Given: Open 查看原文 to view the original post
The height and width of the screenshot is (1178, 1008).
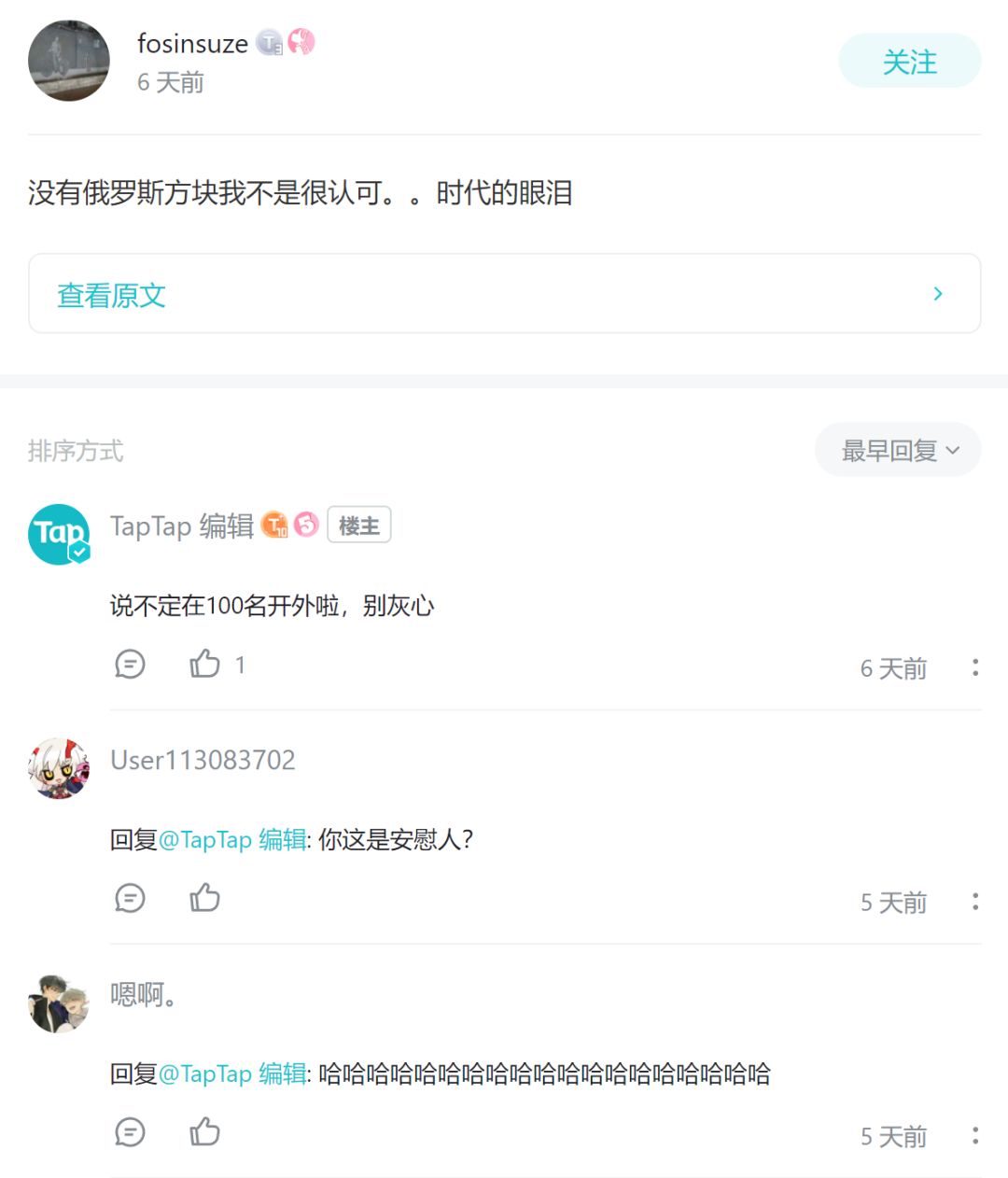Looking at the screenshot, I should coord(504,294).
